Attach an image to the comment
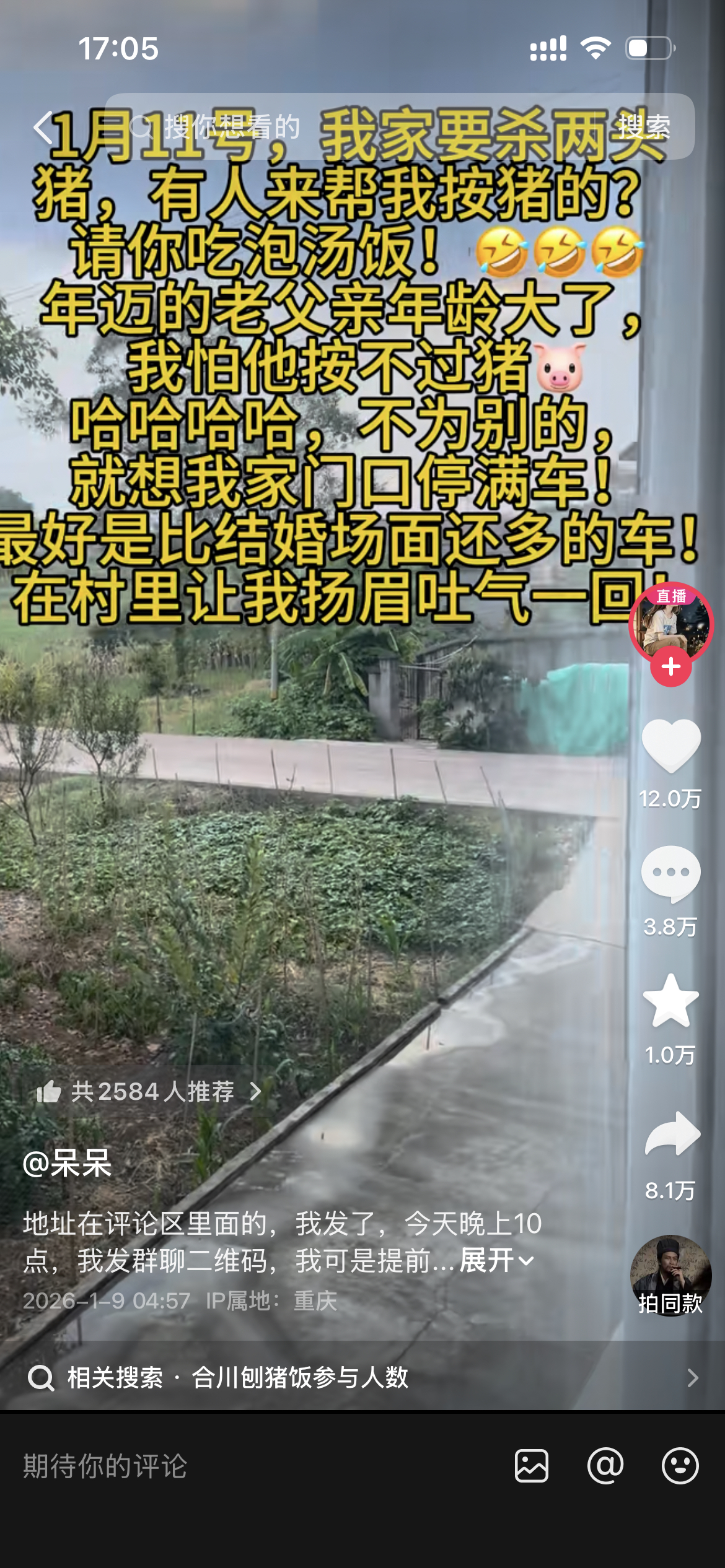This screenshot has width=725, height=1568. pyautogui.click(x=532, y=1466)
